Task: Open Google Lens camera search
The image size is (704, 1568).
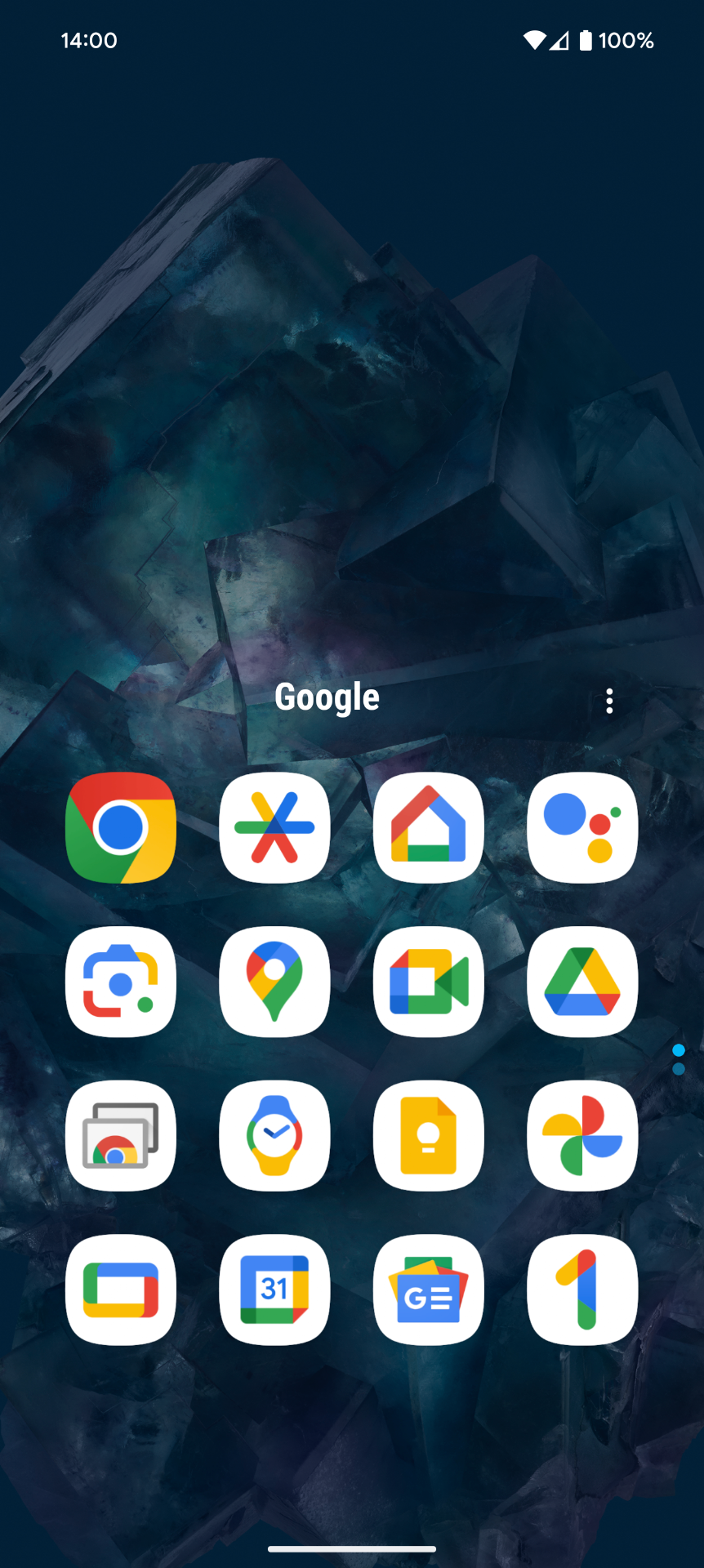Action: pos(120,982)
